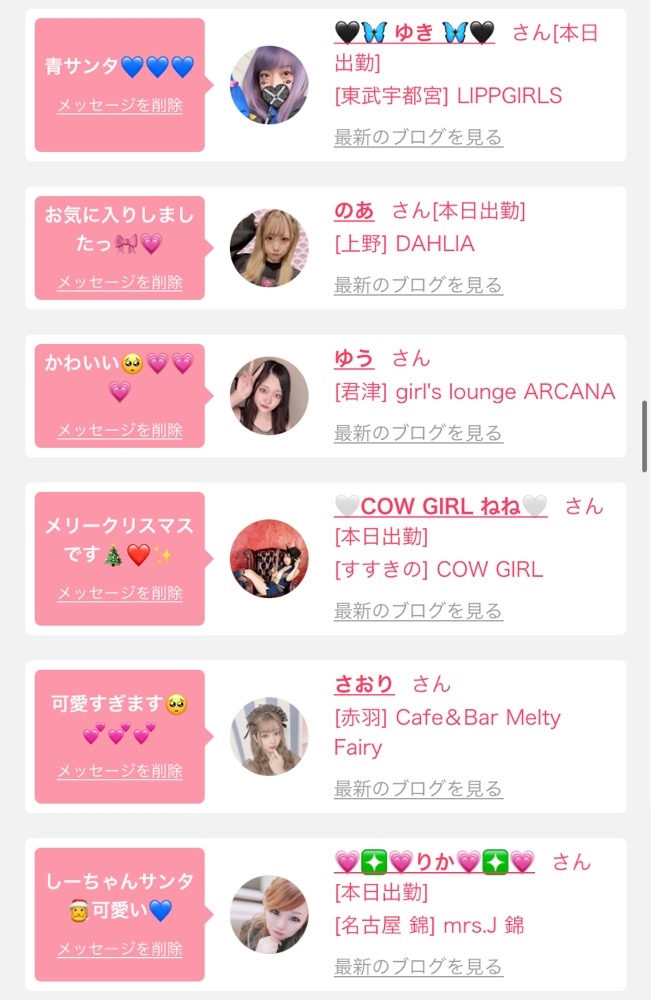View latest blog of さおり at Melty Fairy
Screen dimensions: 651x1000
pos(418,789)
